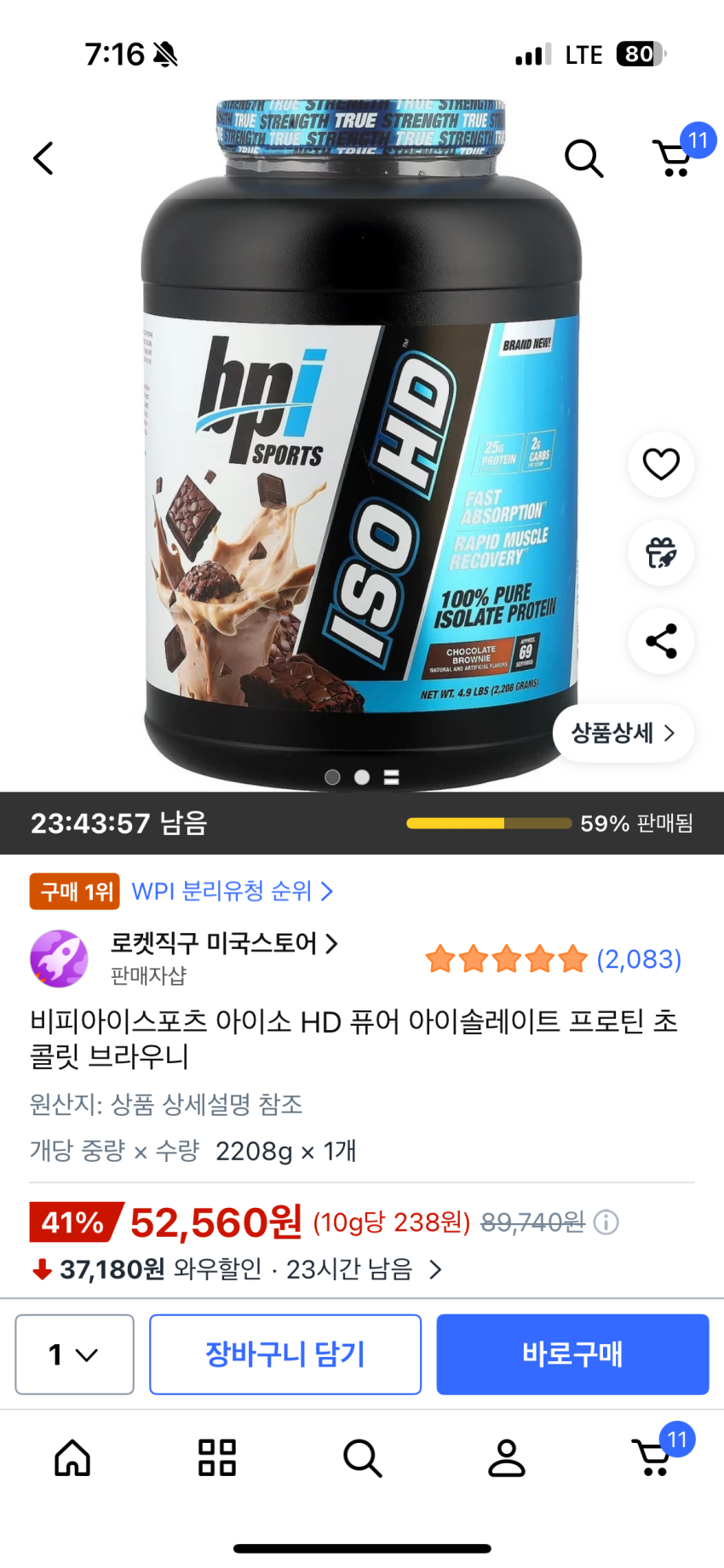This screenshot has height=1568, width=724.
Task: Go back using the top arrow
Action: (x=43, y=158)
